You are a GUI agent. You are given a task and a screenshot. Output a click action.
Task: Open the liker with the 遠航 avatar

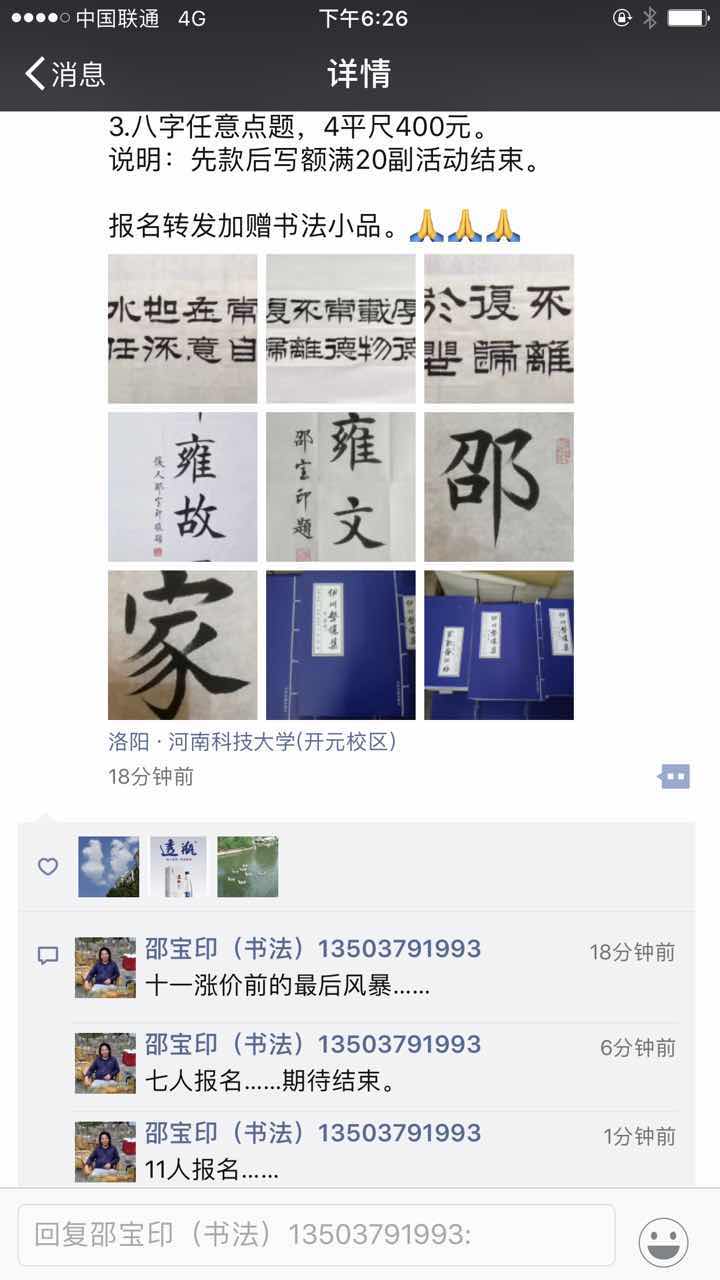click(178, 866)
